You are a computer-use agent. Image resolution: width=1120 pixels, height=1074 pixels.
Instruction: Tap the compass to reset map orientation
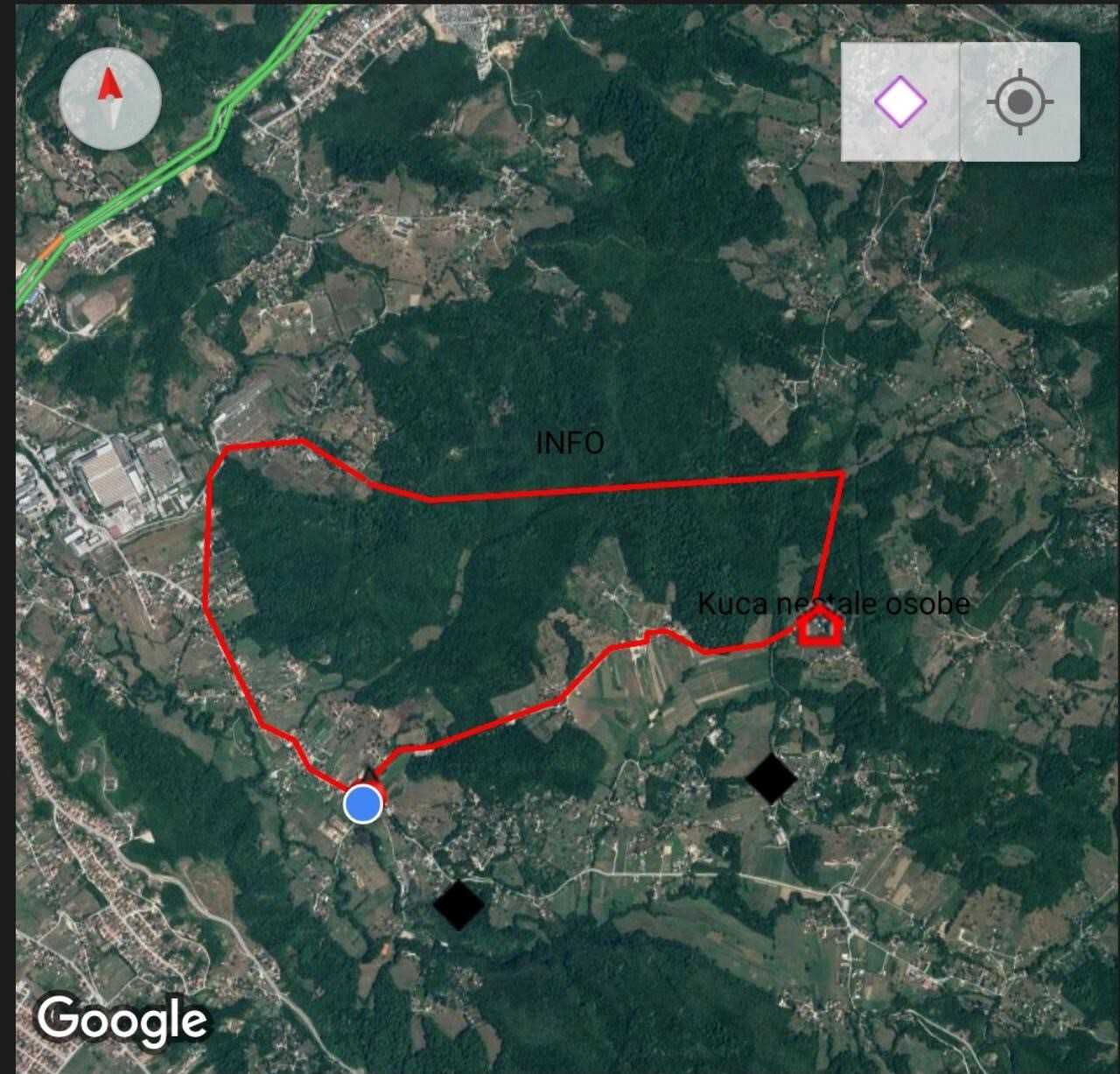[110, 97]
